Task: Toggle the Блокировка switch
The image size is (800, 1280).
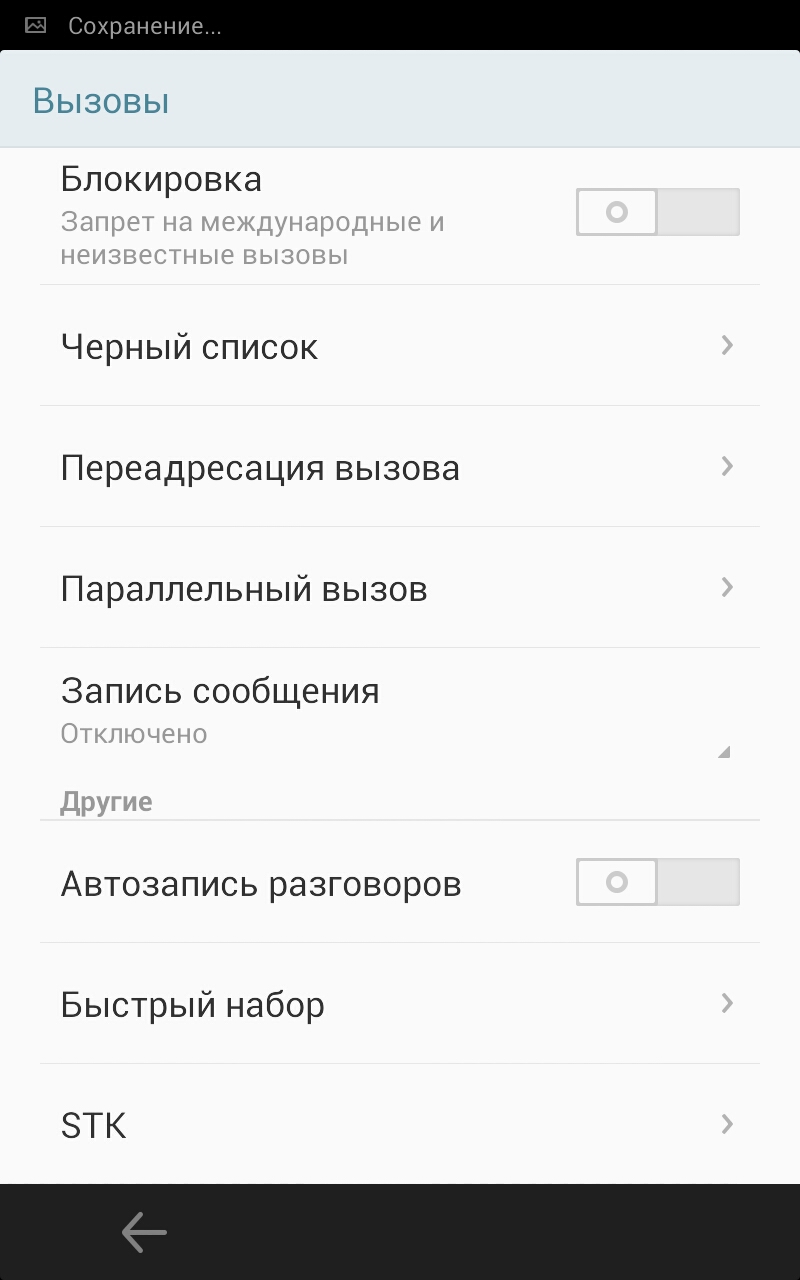Action: pyautogui.click(x=657, y=212)
